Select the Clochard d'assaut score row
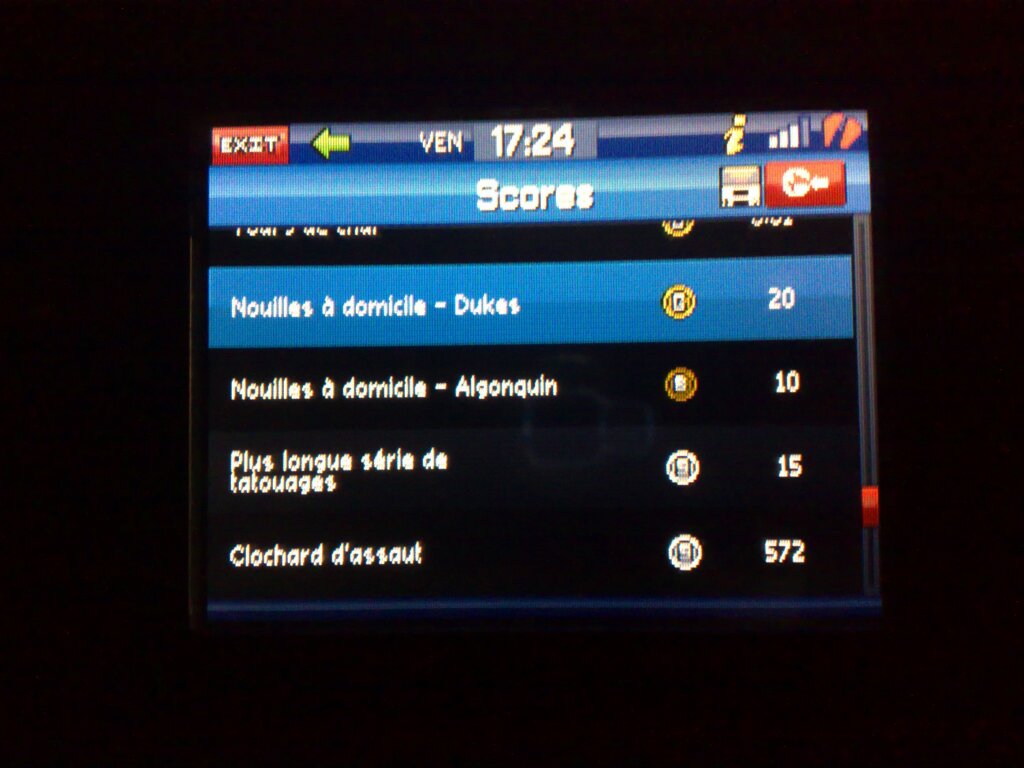Viewport: 1024px width, 768px height. (x=530, y=553)
